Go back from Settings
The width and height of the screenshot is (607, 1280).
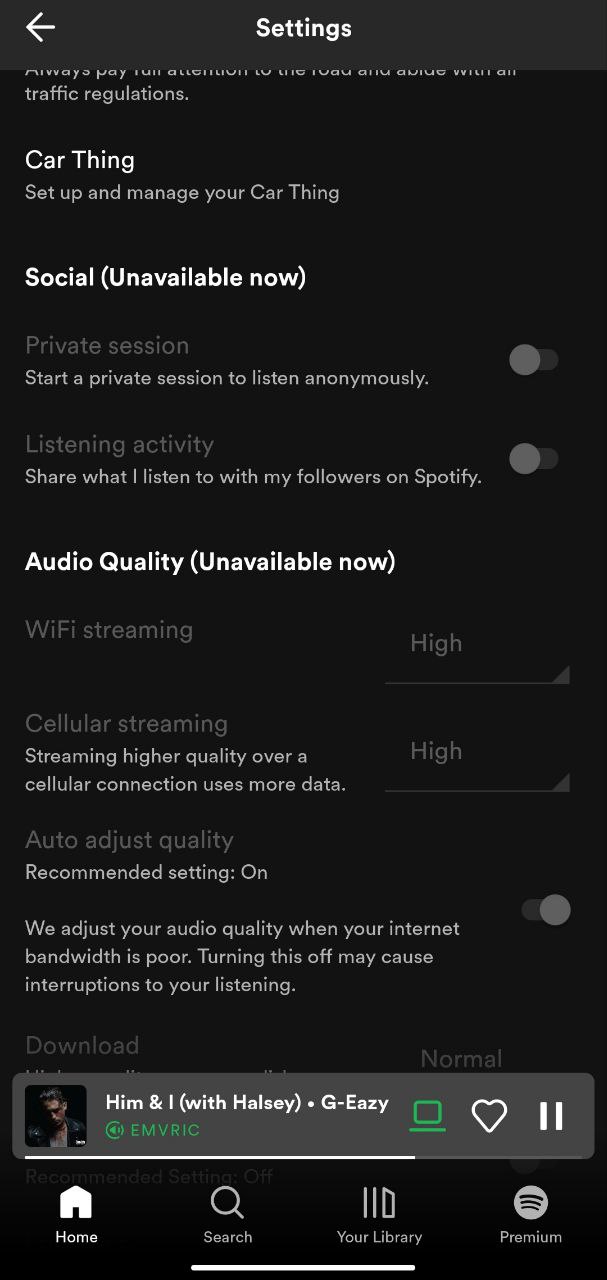point(40,28)
